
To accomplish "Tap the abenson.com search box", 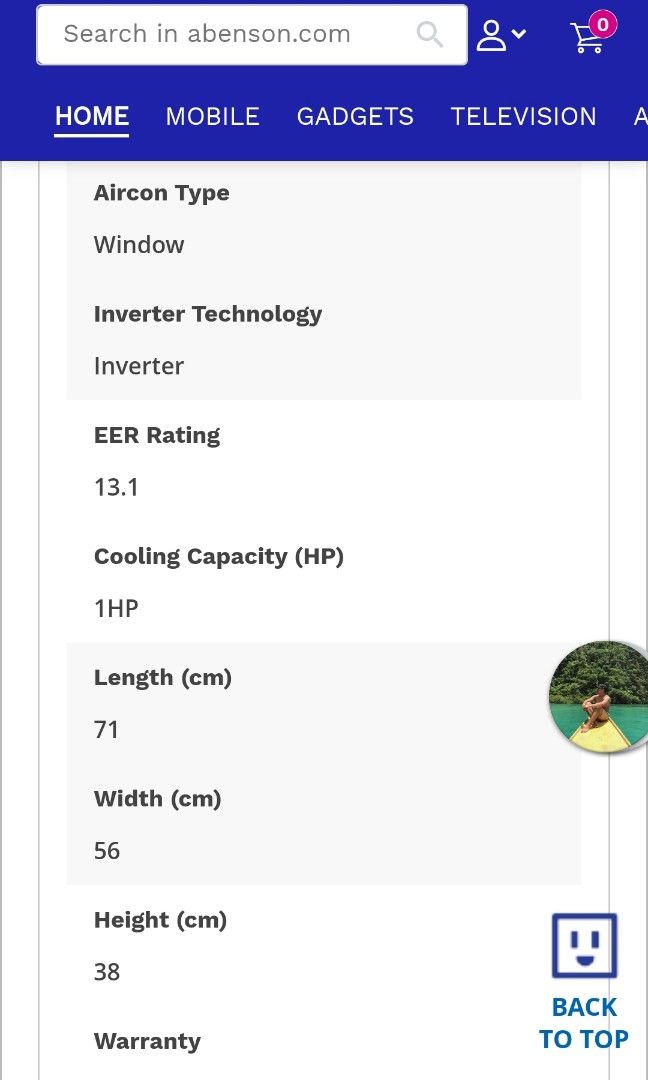I will coord(251,34).
